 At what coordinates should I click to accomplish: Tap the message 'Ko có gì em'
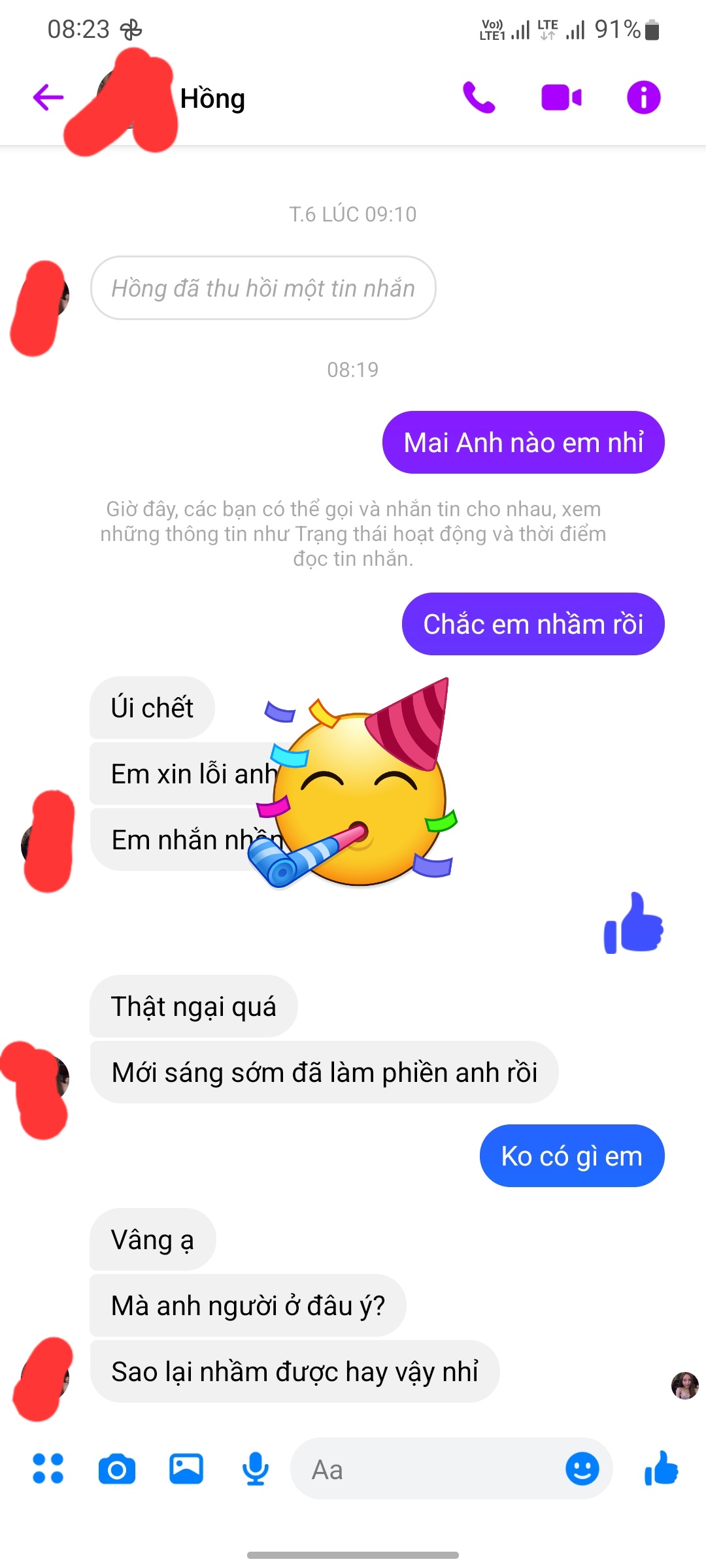coord(571,1155)
